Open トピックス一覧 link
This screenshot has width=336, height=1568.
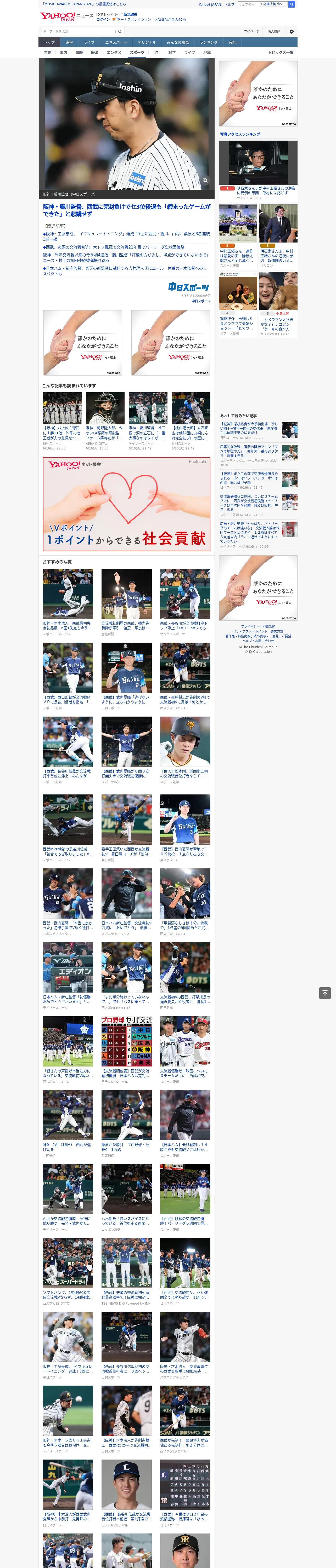pyautogui.click(x=281, y=52)
